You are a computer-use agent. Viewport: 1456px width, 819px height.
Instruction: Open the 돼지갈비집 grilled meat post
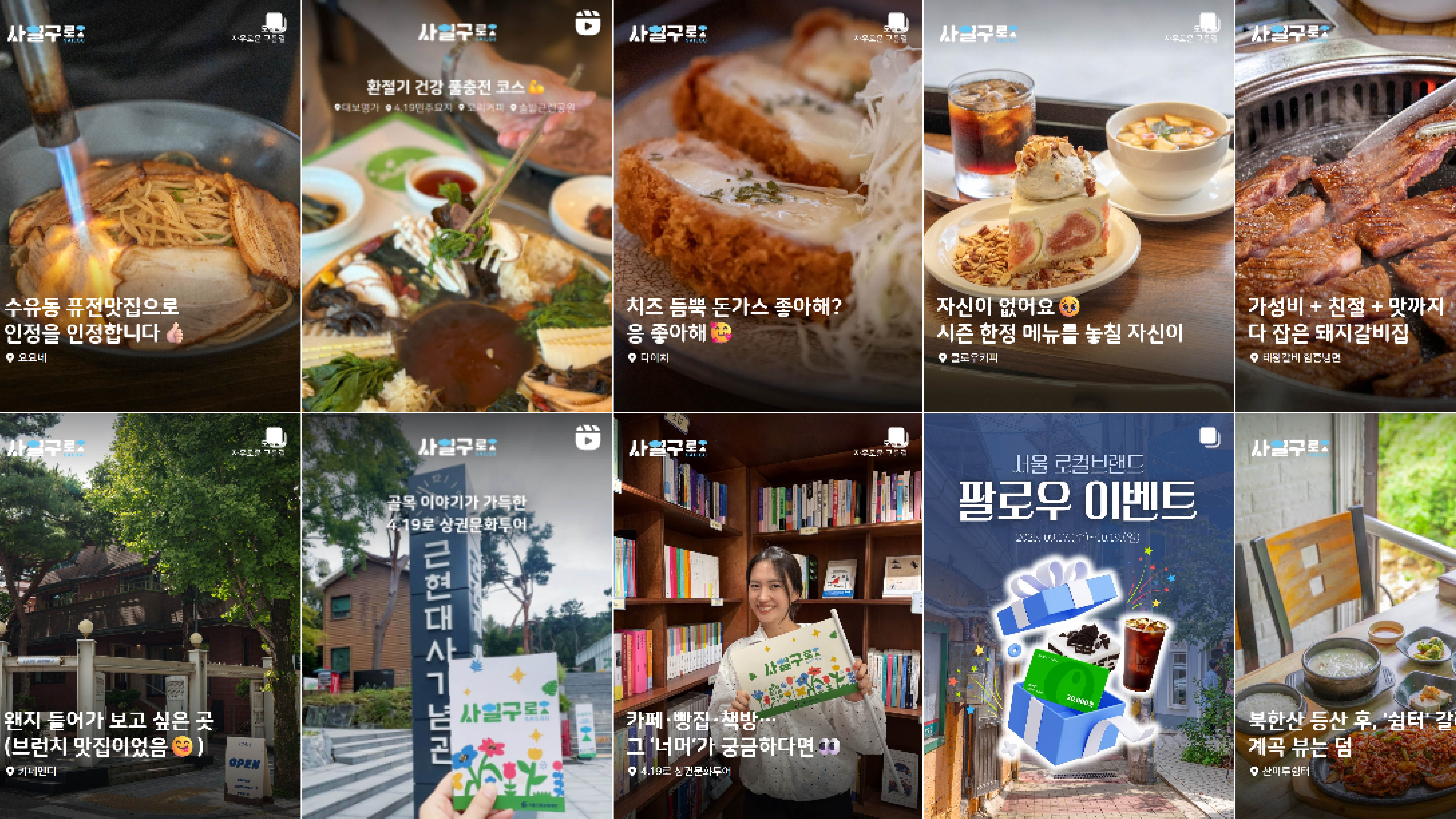1345,206
